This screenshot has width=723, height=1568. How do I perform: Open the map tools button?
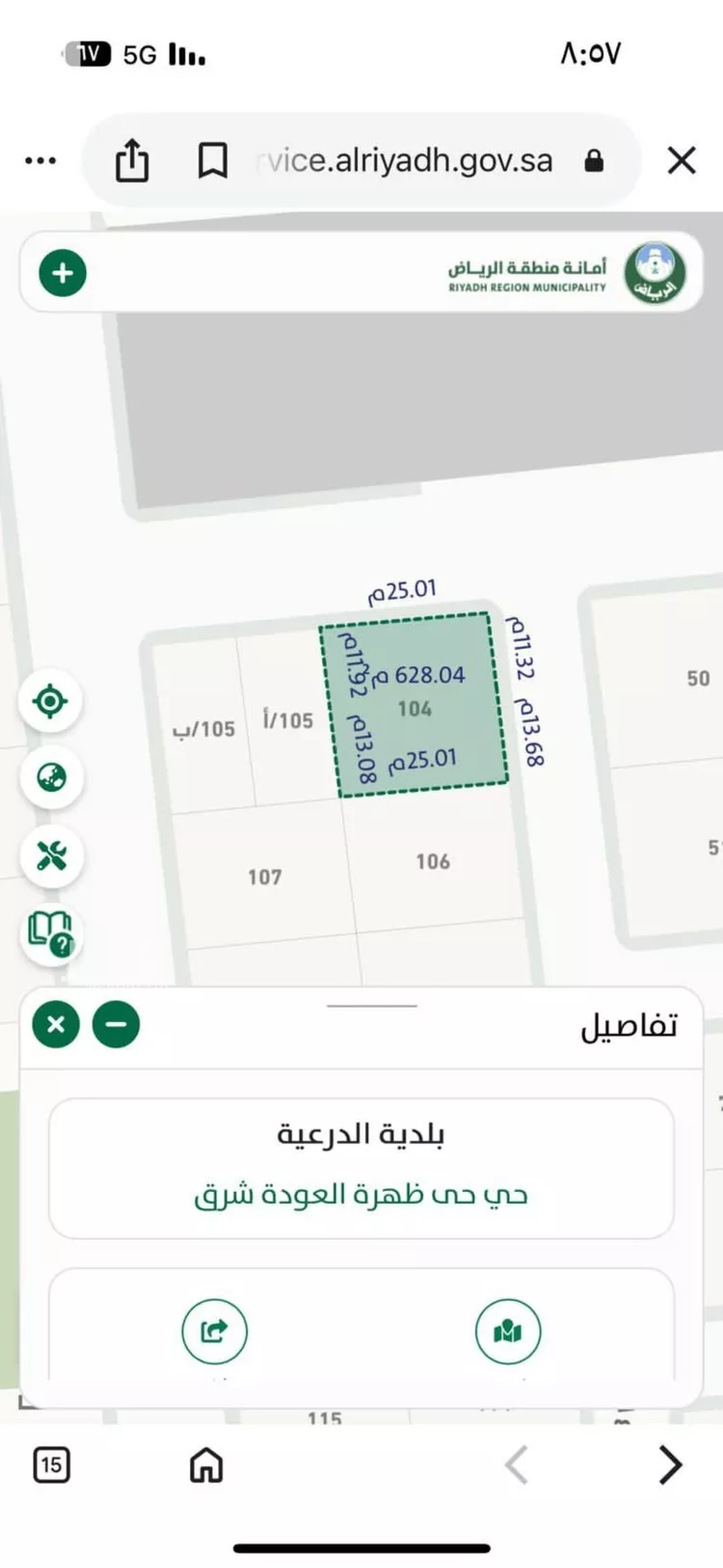point(50,855)
